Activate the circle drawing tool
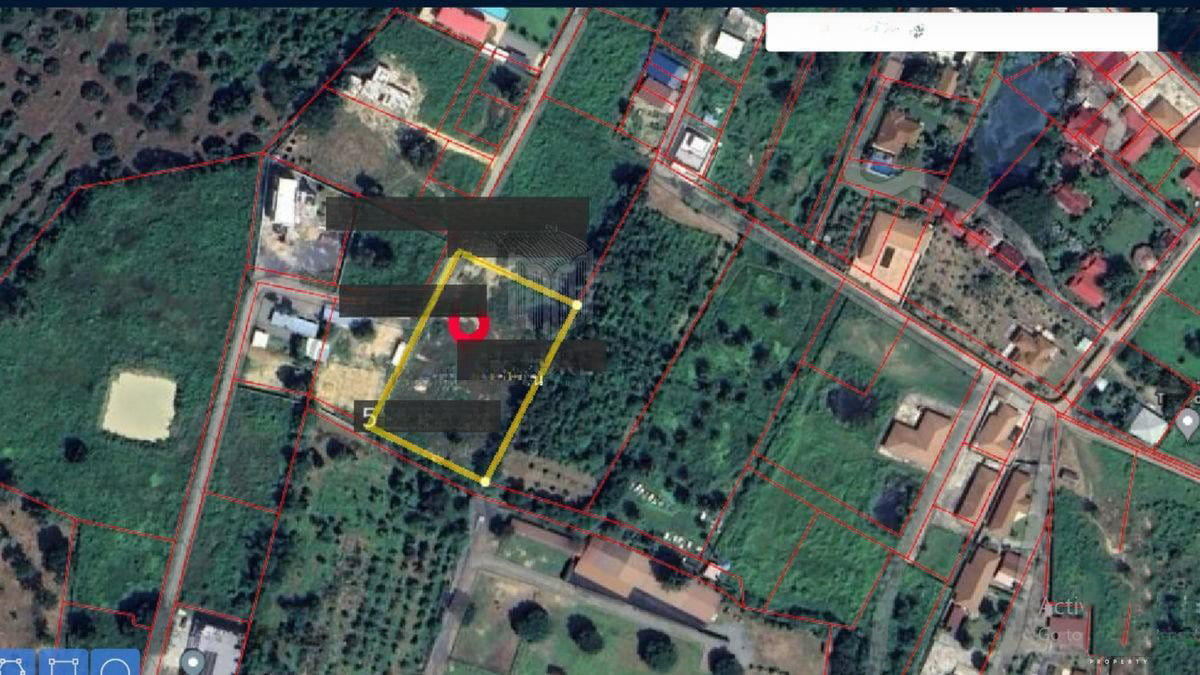 tap(116, 664)
